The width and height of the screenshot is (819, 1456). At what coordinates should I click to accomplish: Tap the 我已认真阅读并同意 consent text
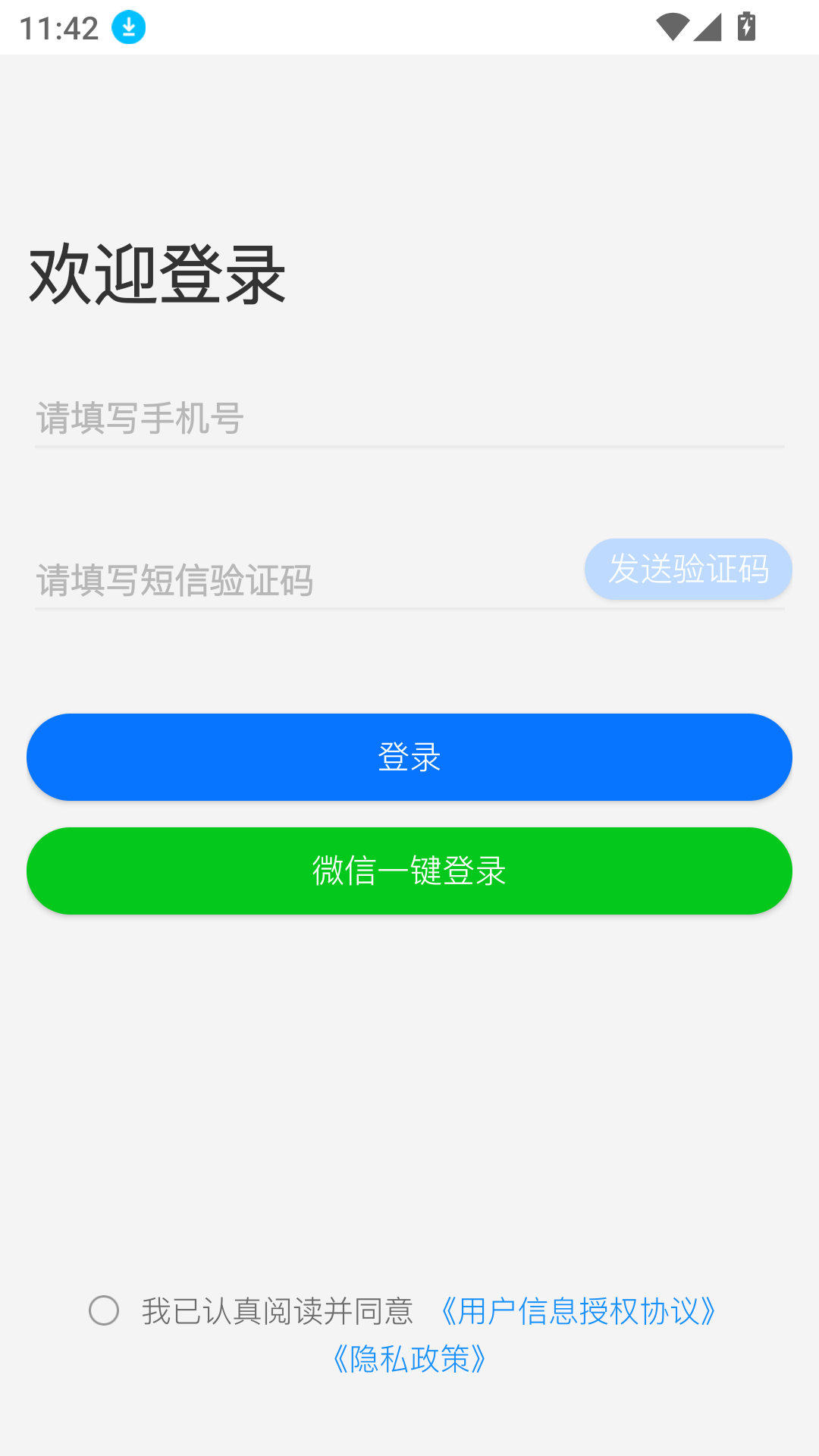(x=277, y=1309)
